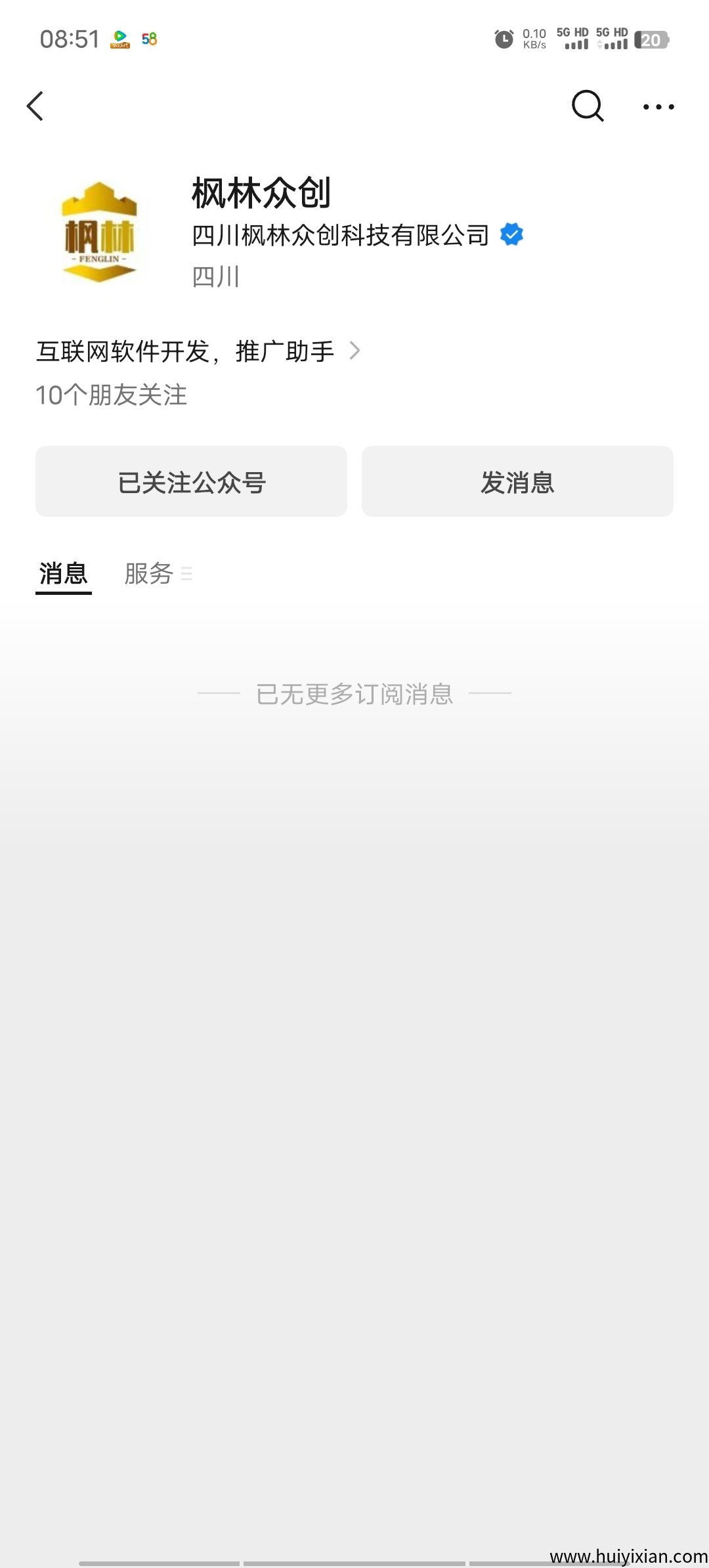Viewport: 709px width, 1568px height.
Task: Switch to the 服务 tab
Action: point(150,574)
